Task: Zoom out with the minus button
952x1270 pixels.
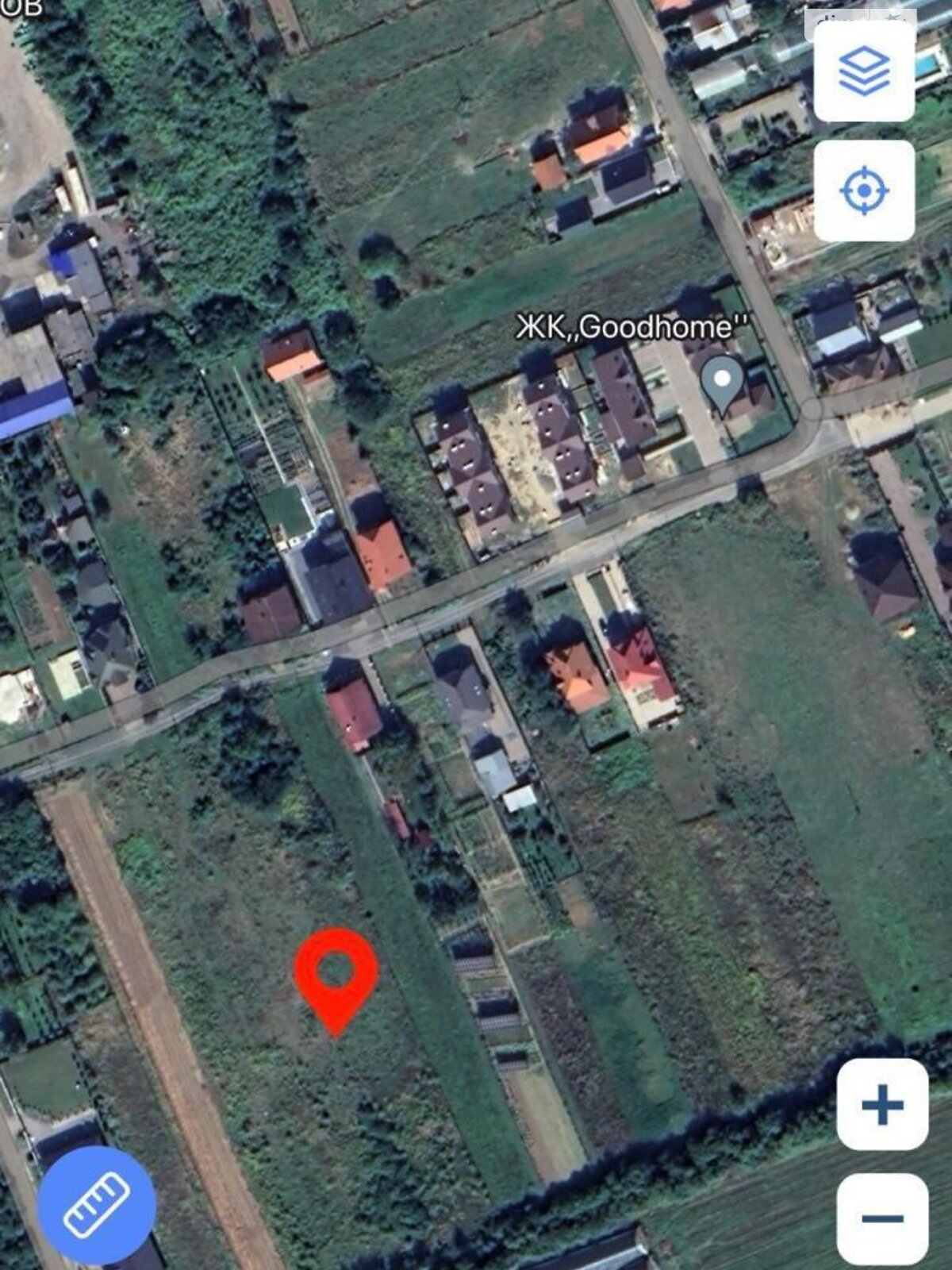Action: (x=882, y=1218)
